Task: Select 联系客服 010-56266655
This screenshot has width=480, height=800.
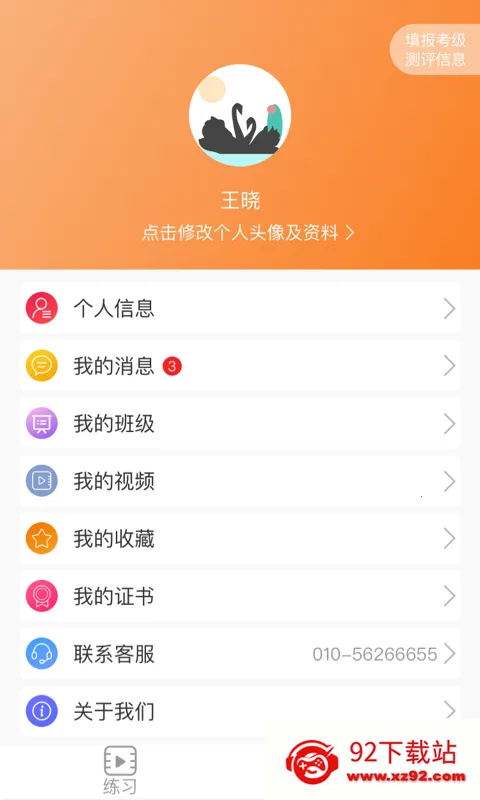Action: [240, 654]
